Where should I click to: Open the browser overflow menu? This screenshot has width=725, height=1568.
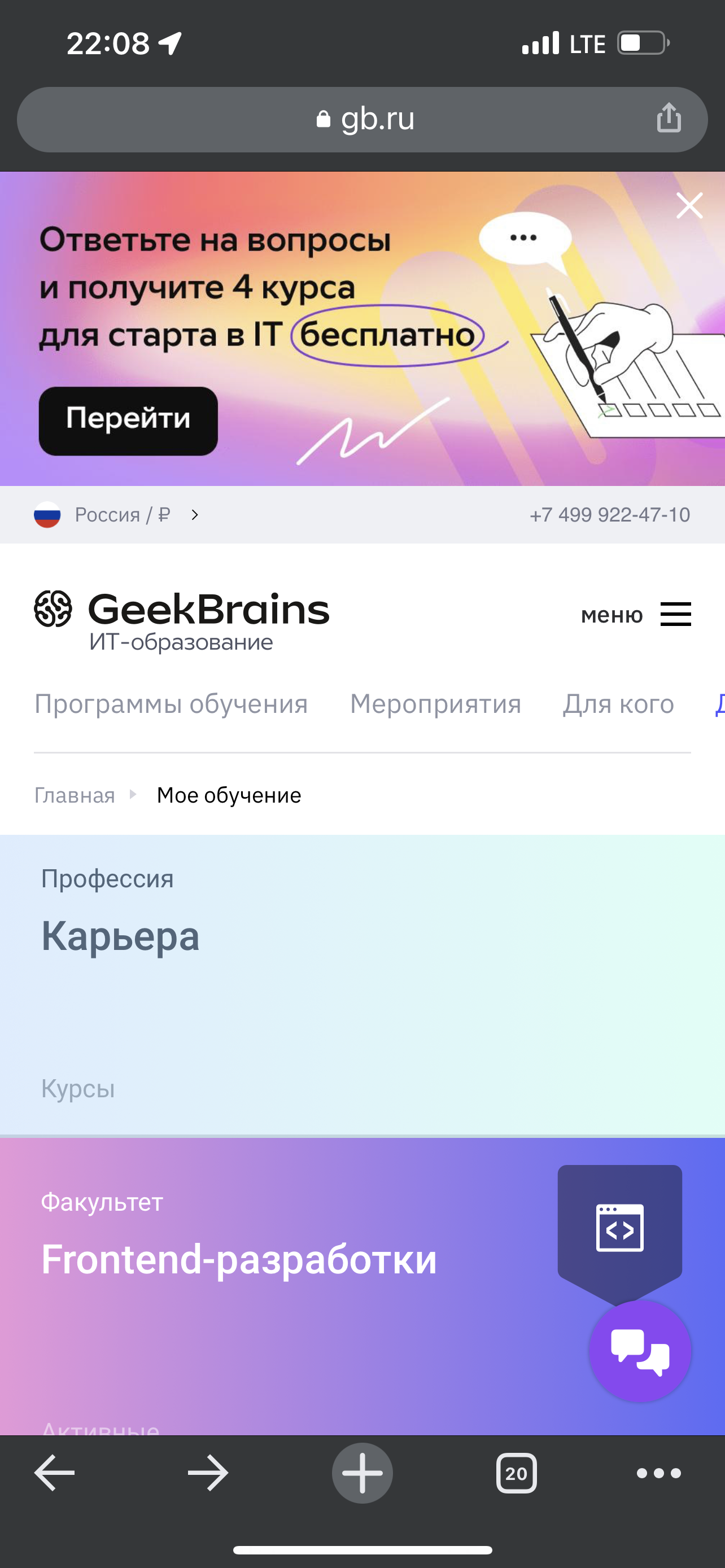tap(658, 1473)
